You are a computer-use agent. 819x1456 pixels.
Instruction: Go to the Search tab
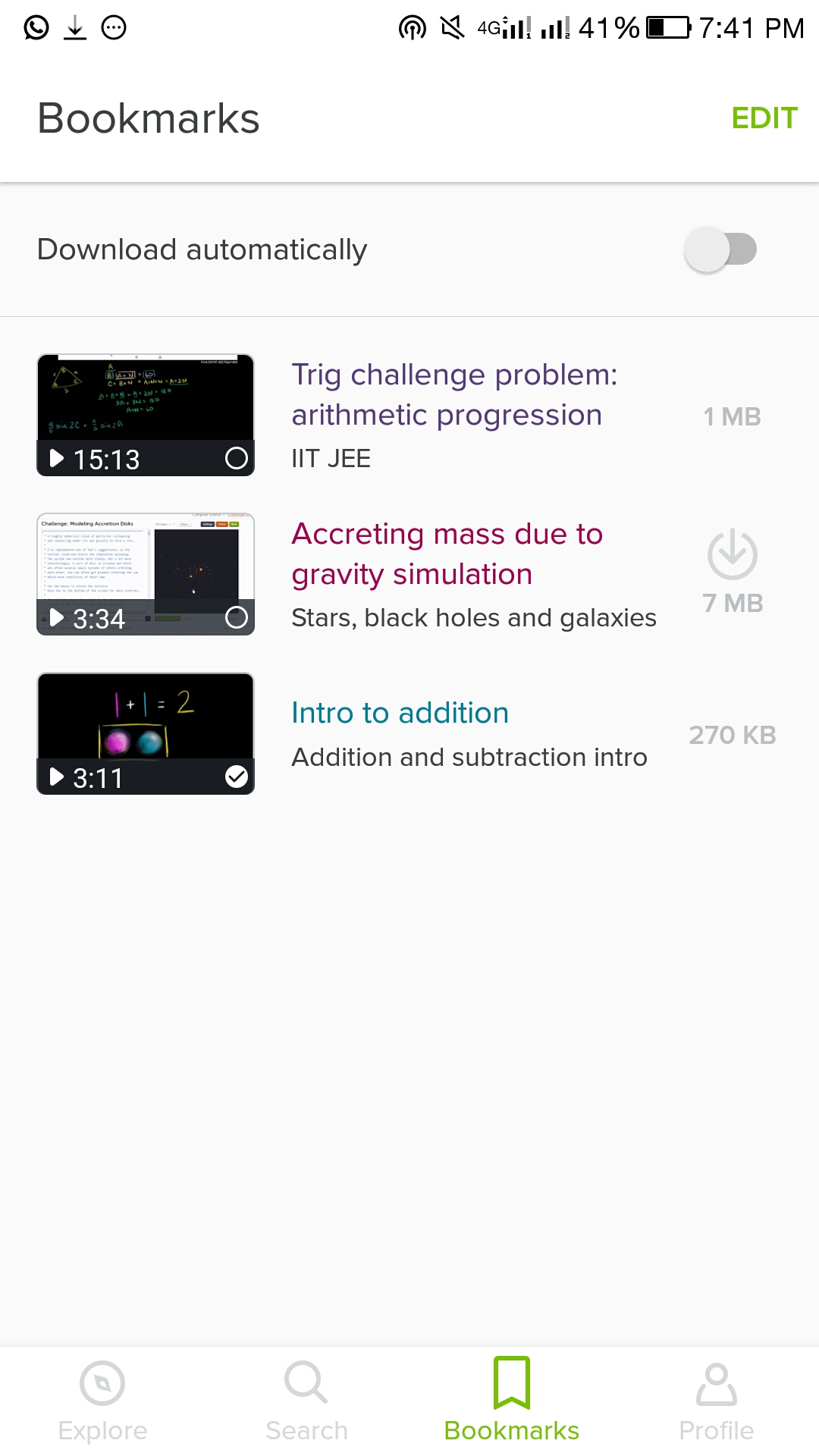pyautogui.click(x=307, y=1401)
